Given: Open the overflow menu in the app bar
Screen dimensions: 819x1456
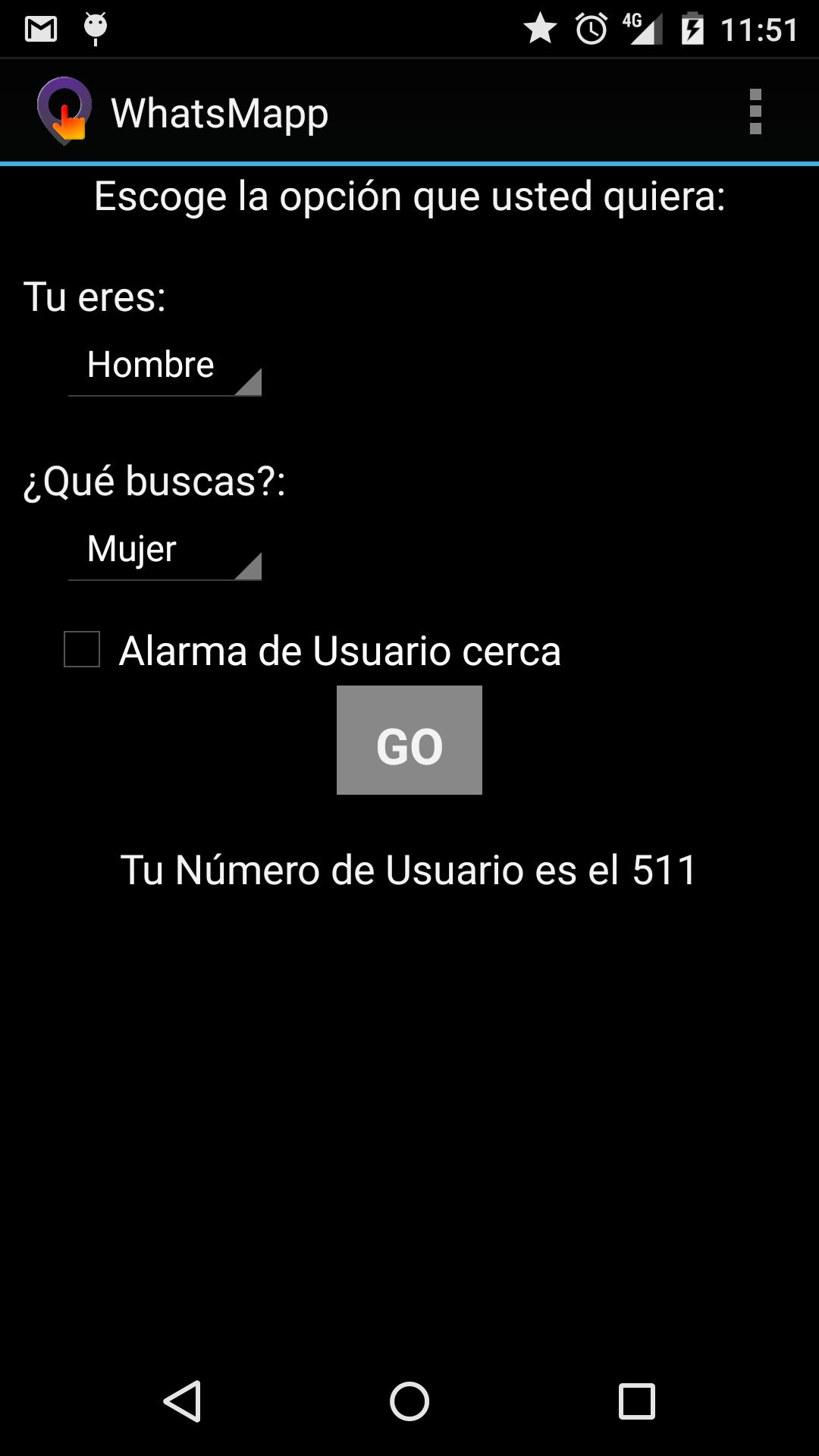Looking at the screenshot, I should (755, 112).
